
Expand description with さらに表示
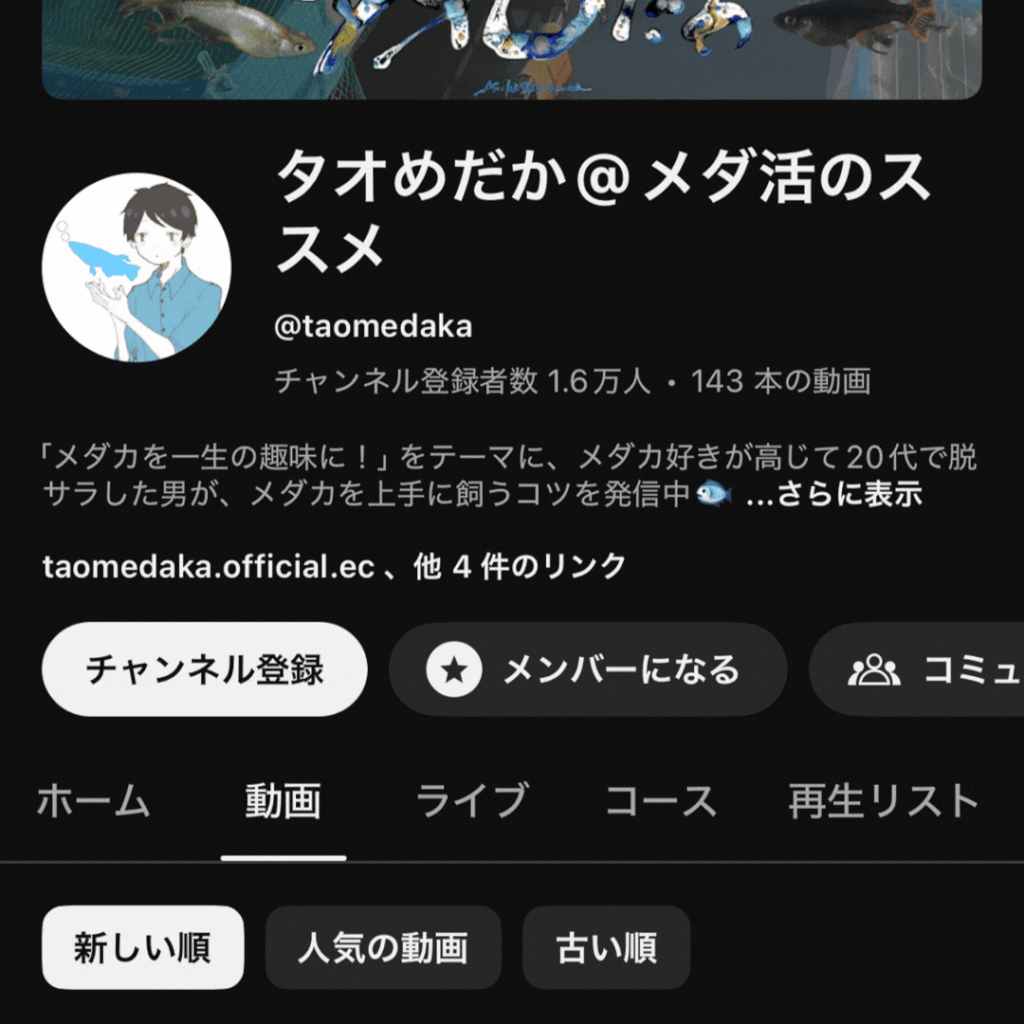[x=834, y=494]
